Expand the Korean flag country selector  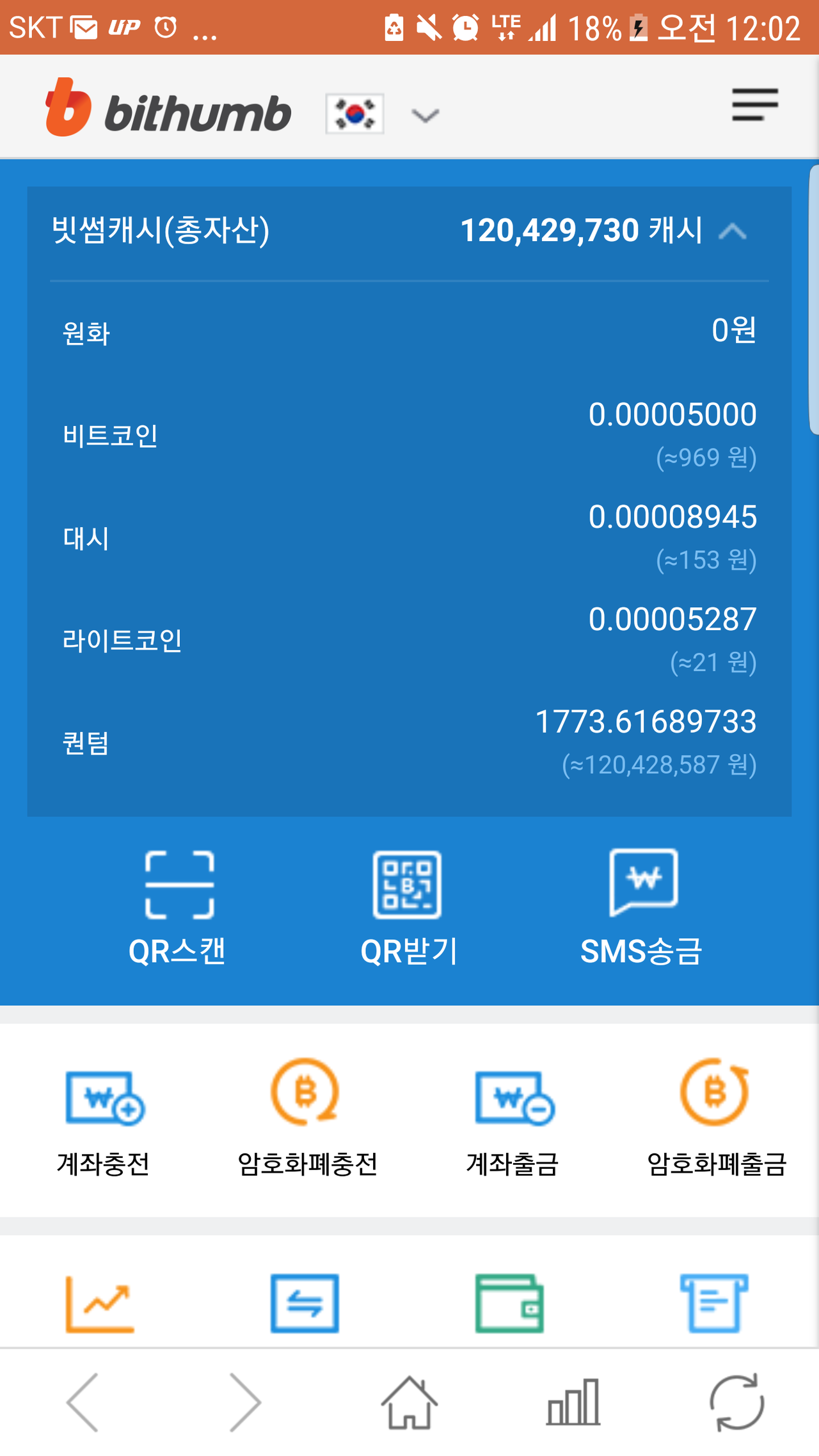(354, 113)
